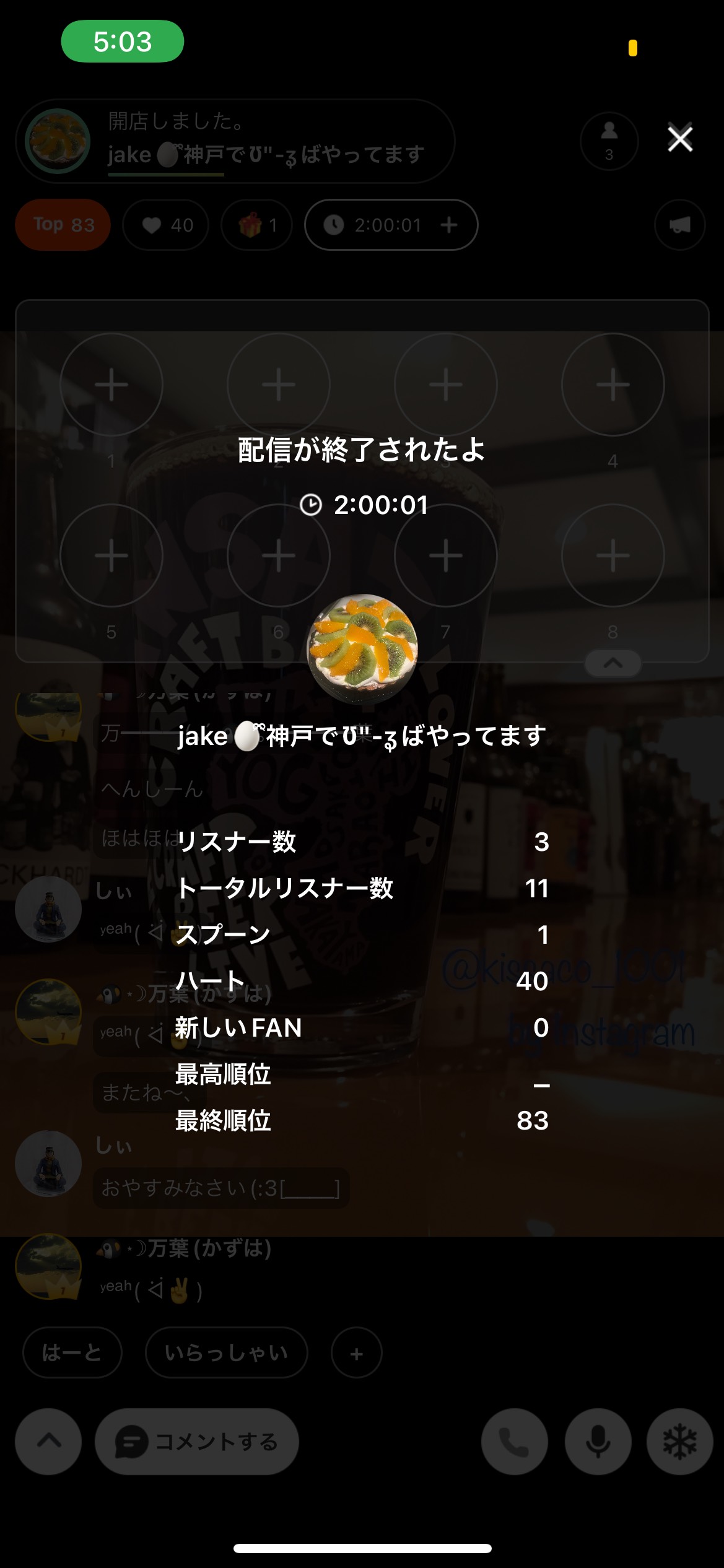Add a new quick comment phrase
This screenshot has height=1568, width=724.
pos(357,1354)
